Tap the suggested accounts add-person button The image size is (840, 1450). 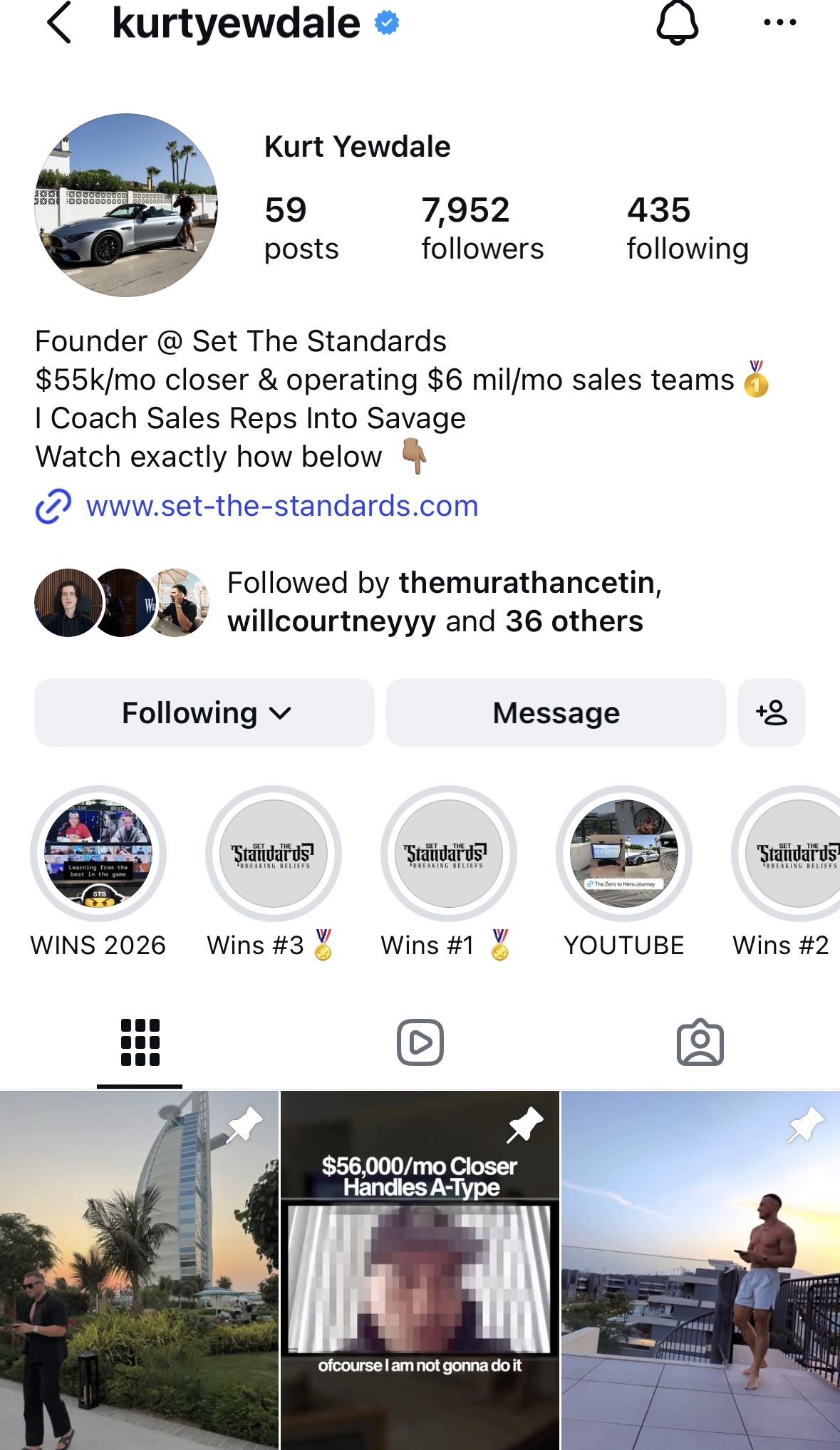(x=772, y=713)
